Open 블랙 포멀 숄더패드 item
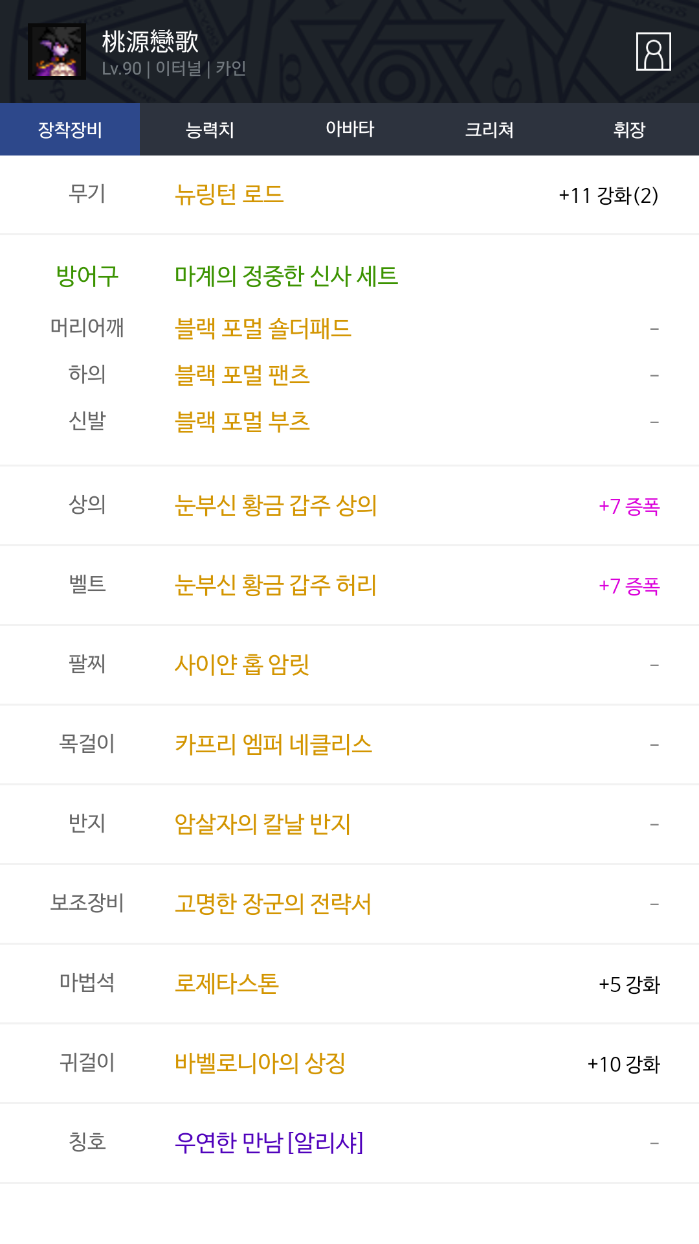699x1244 pixels. pos(263,328)
